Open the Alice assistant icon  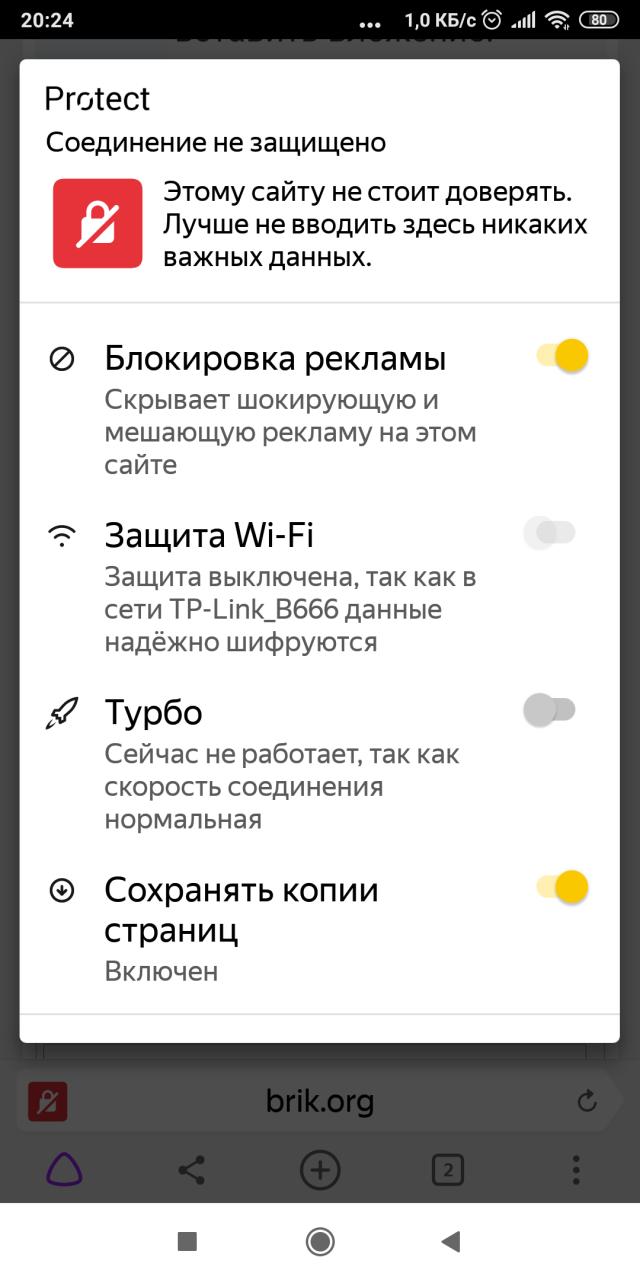(65, 1169)
